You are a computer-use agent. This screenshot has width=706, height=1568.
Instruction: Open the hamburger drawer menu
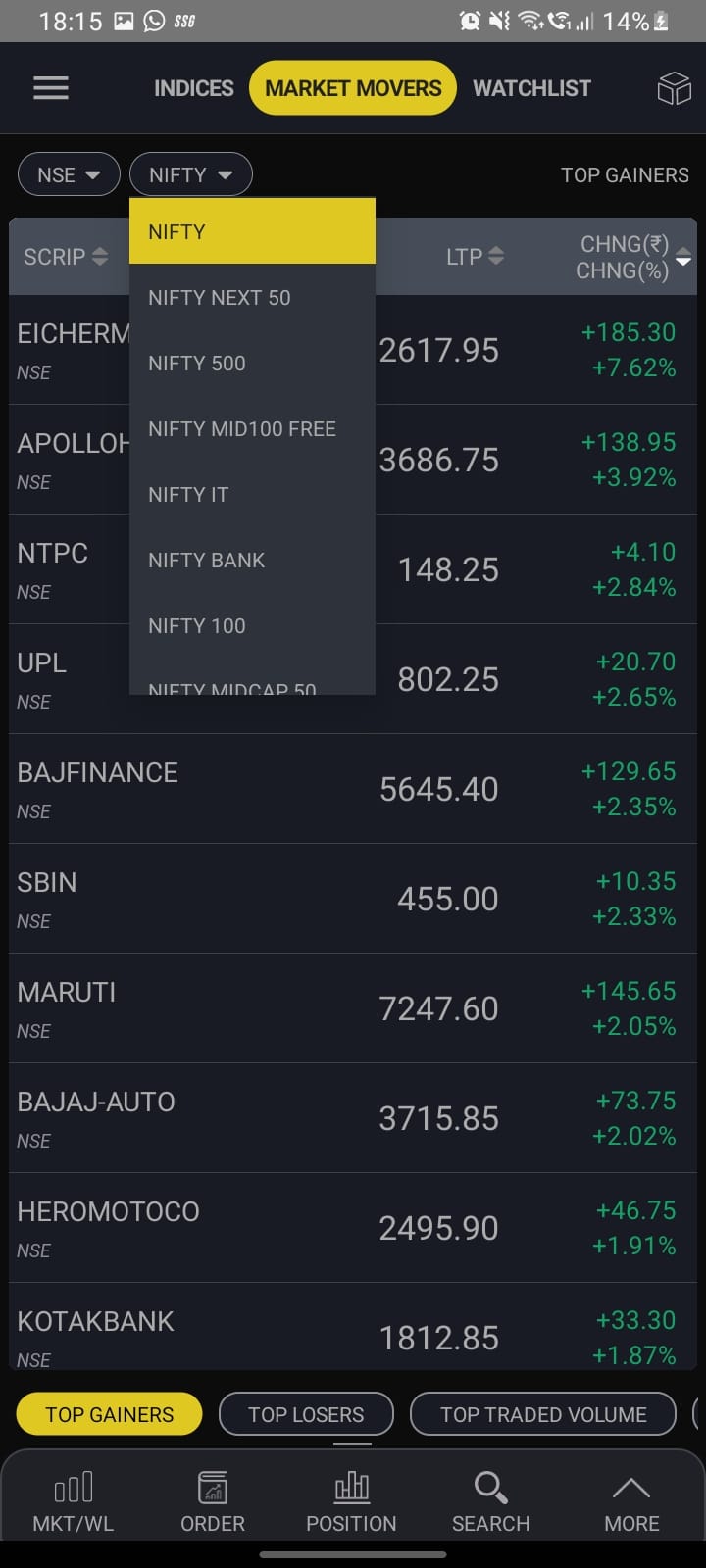51,88
